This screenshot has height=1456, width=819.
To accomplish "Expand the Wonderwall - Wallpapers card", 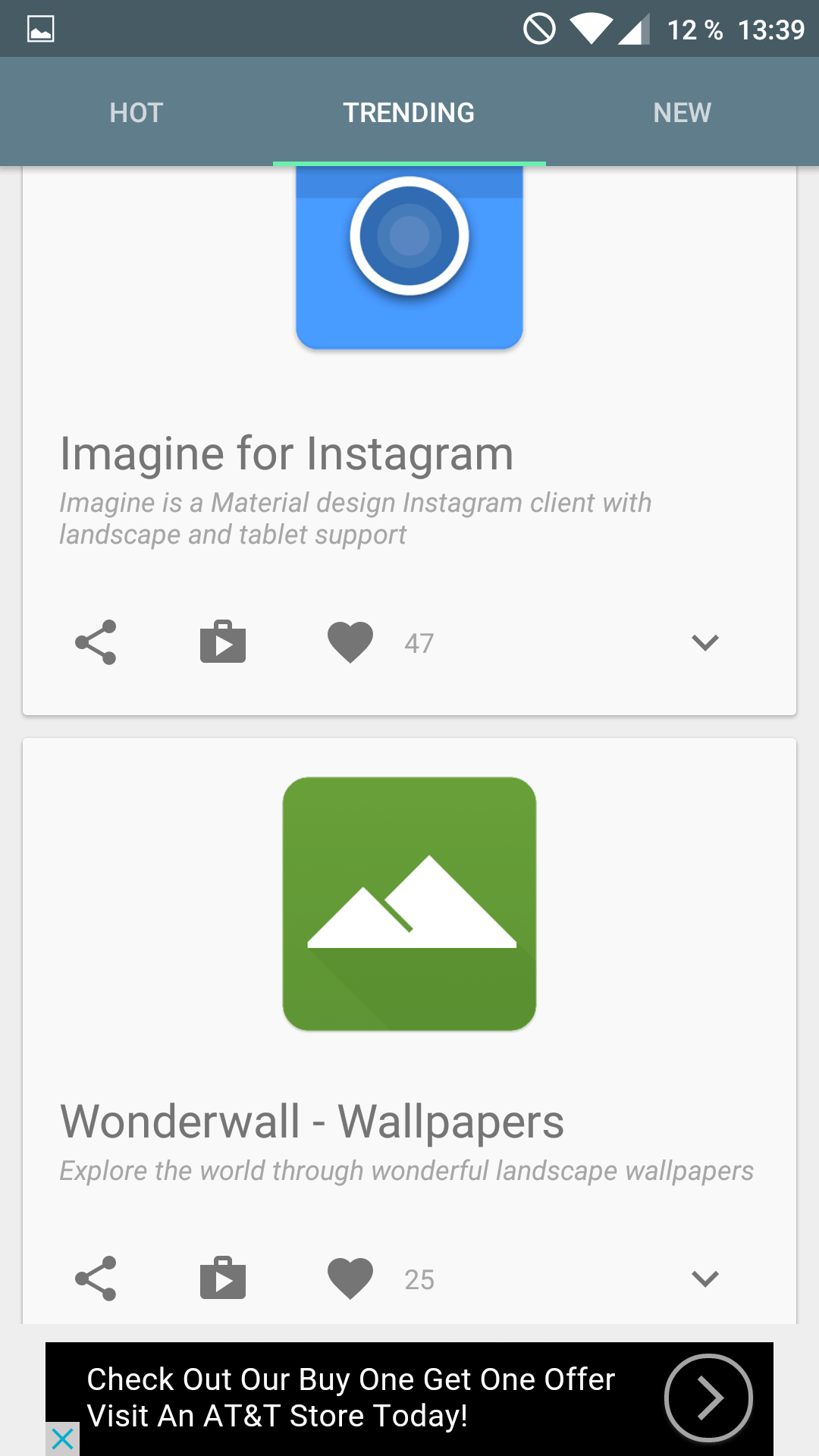I will click(x=705, y=1279).
